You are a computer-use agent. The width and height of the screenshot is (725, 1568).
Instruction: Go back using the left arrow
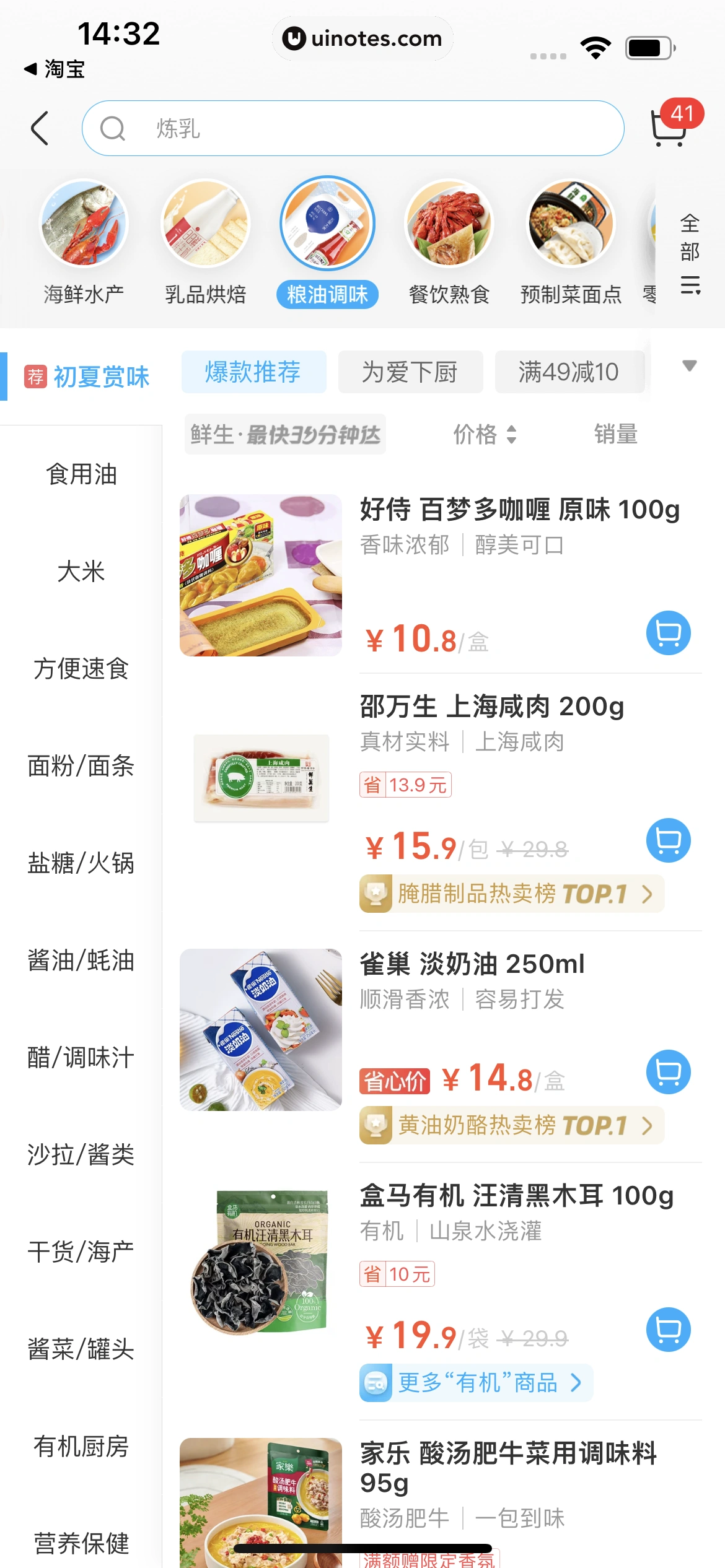coord(40,128)
